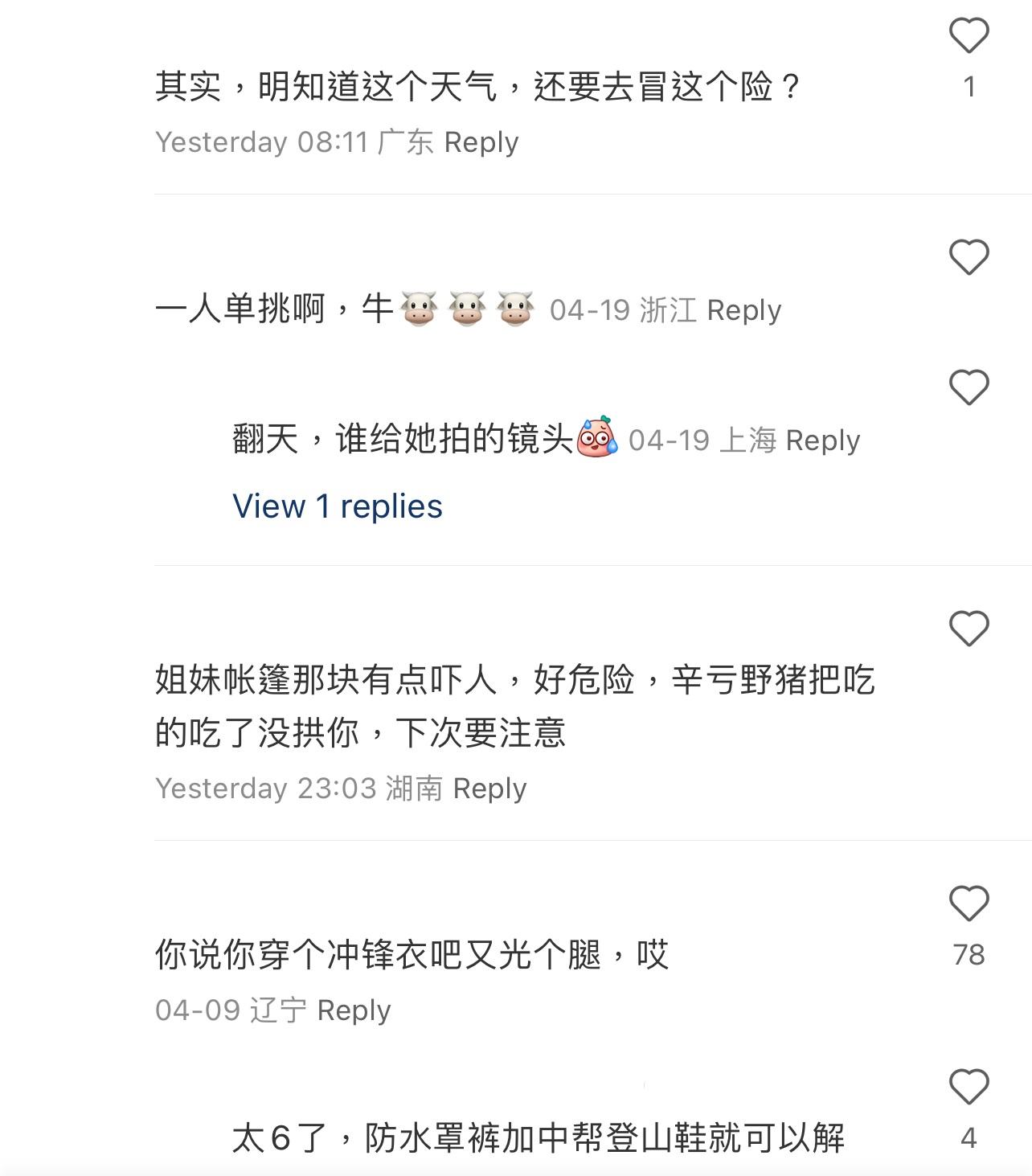Reply to the 上海 comment
The image size is (1032, 1176).
[x=822, y=440]
